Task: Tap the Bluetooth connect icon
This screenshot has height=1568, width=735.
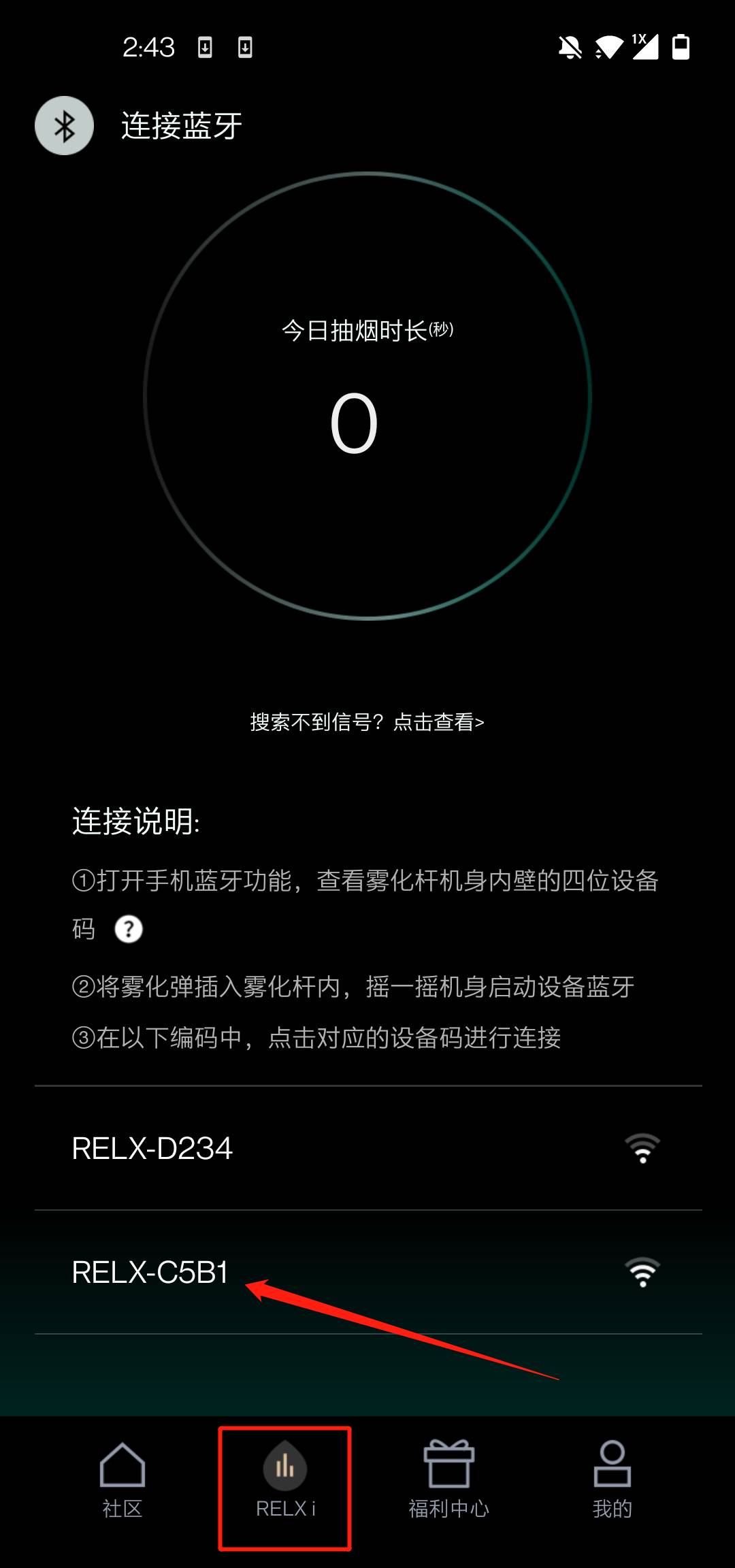Action: (64, 126)
